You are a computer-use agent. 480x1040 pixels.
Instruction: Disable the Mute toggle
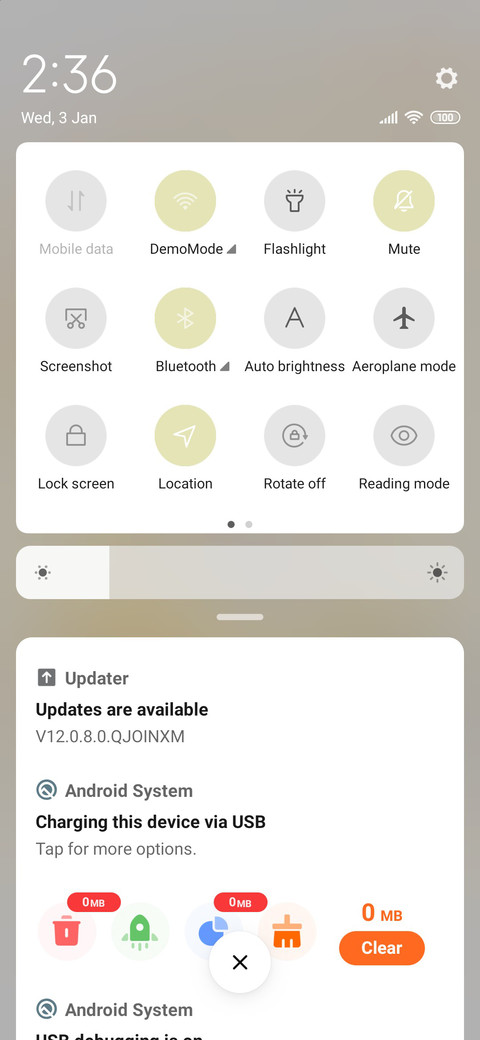point(404,201)
